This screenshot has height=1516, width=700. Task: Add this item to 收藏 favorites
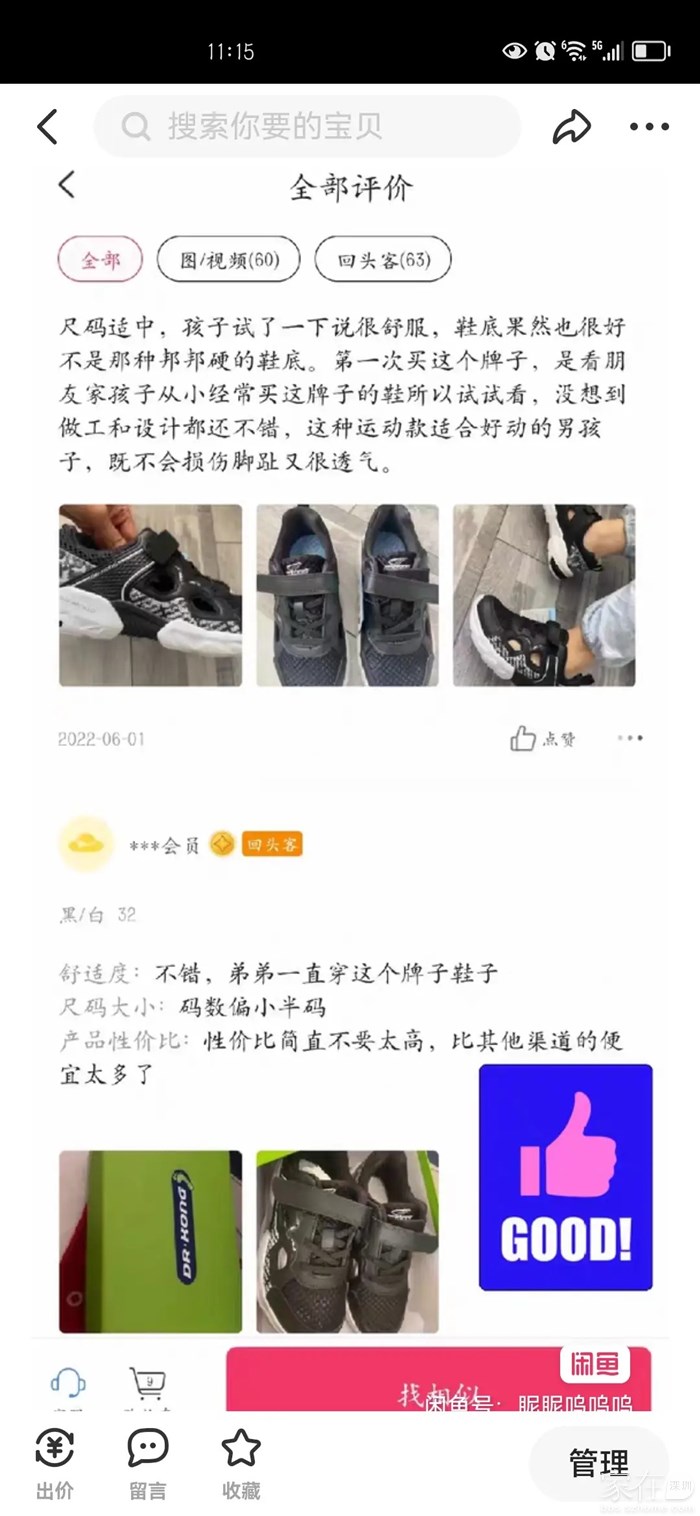241,1463
